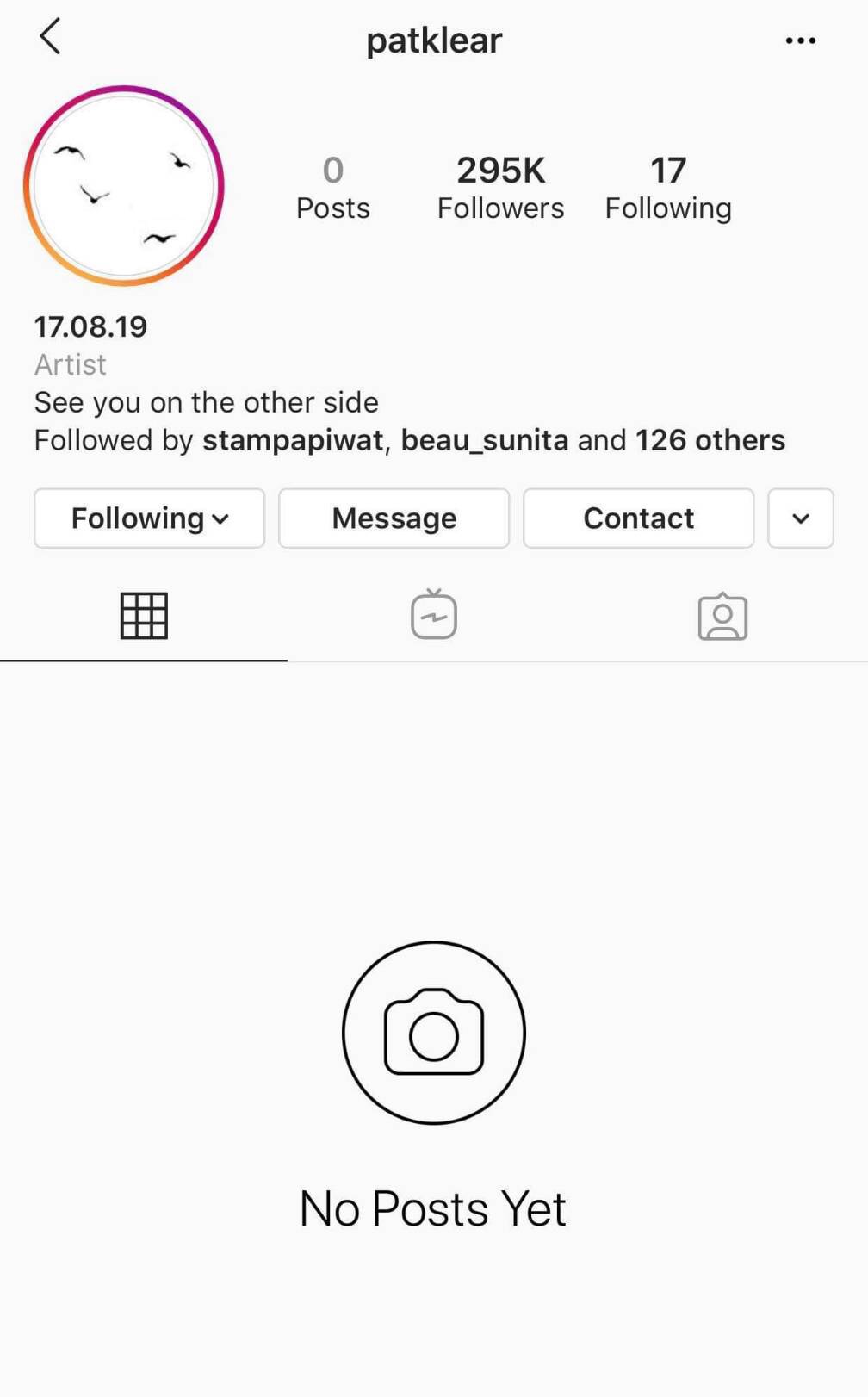View patklear's story from profile picture
Viewport: 868px width, 1397px height.
click(x=124, y=185)
